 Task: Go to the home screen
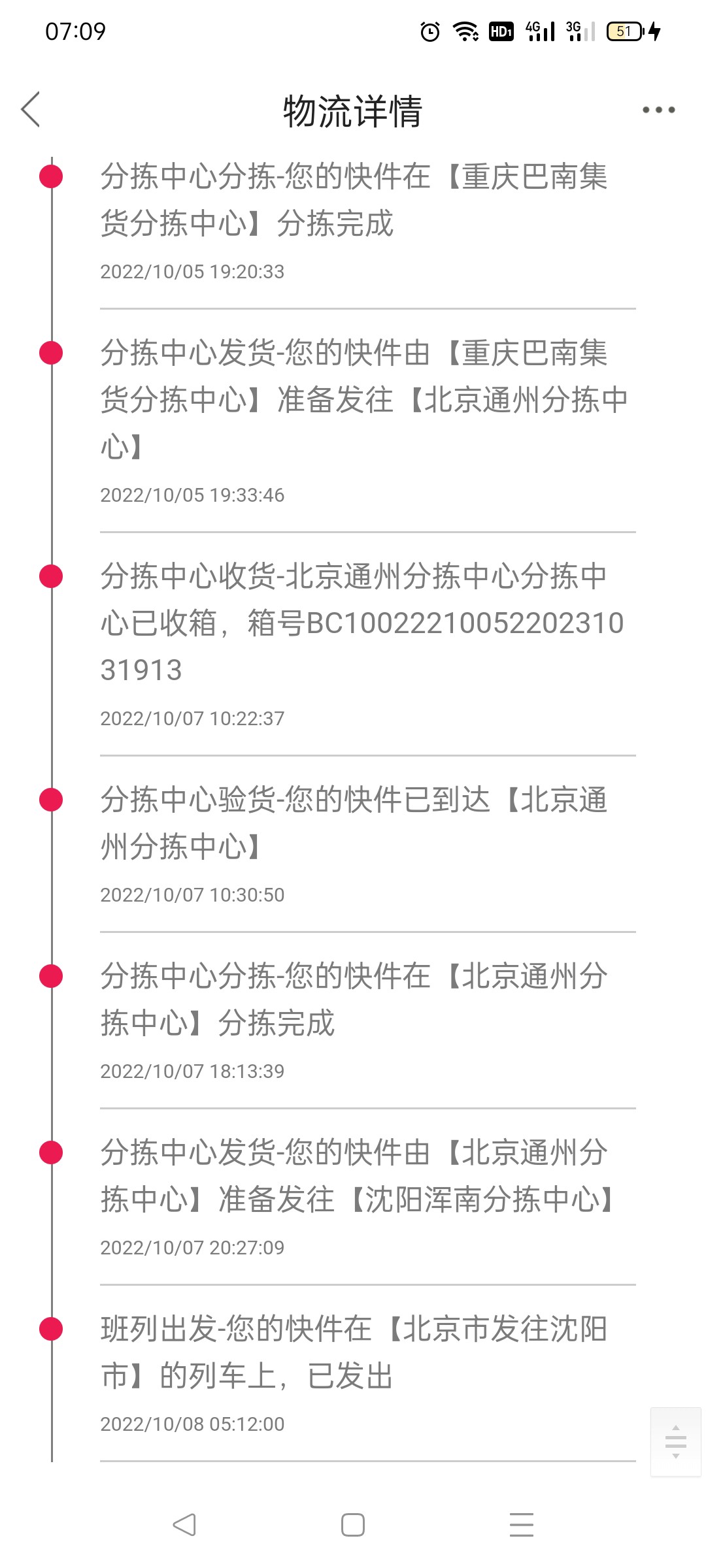click(353, 1525)
